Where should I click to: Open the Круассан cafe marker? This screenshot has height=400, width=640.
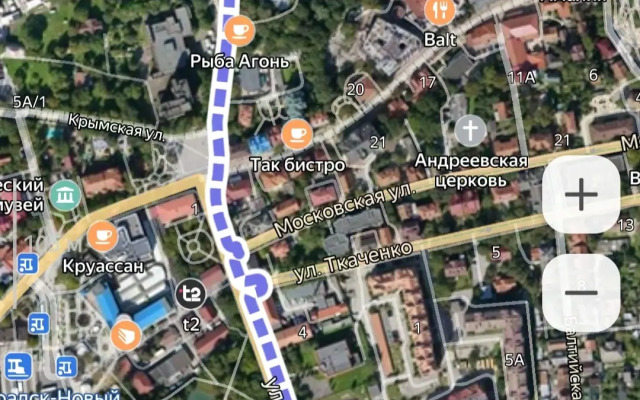[x=102, y=236]
